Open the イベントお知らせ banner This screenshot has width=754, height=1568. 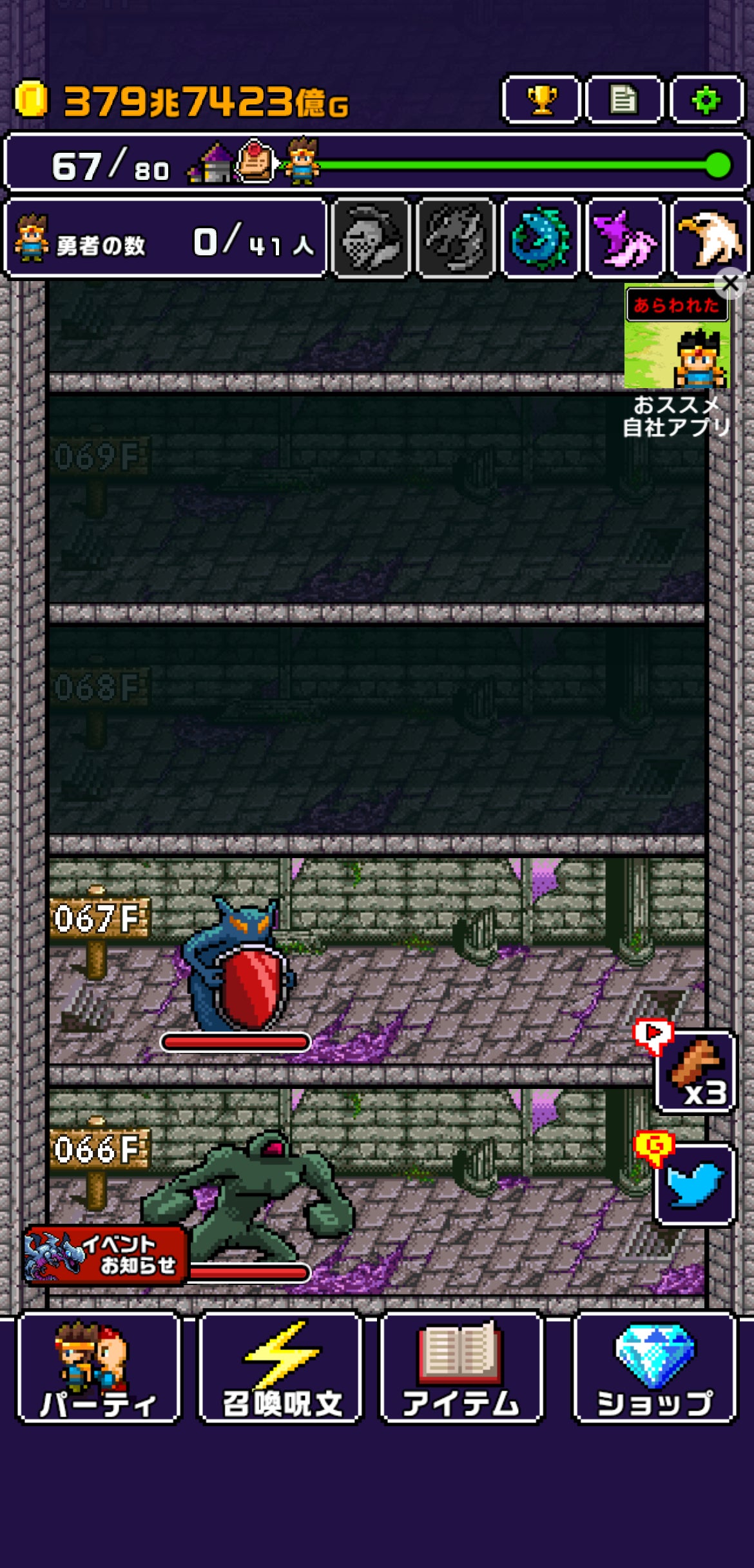click(106, 1255)
